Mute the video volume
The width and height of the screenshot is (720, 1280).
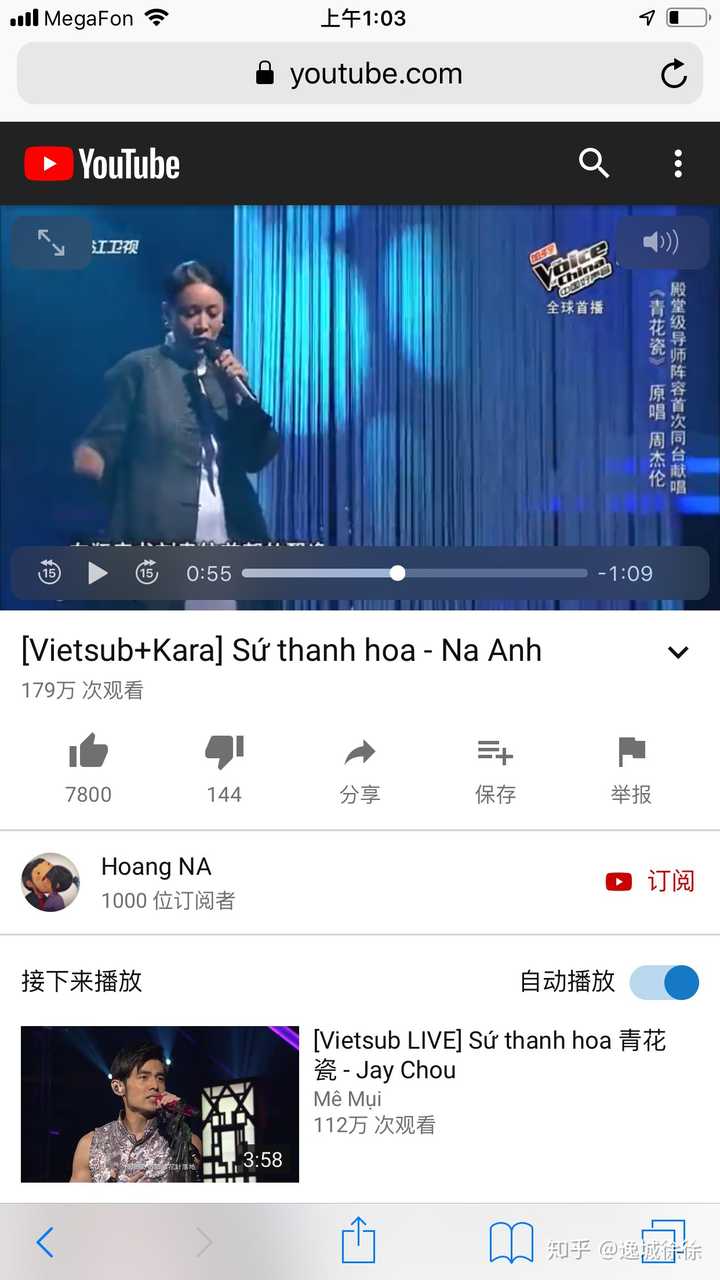pyautogui.click(x=661, y=242)
